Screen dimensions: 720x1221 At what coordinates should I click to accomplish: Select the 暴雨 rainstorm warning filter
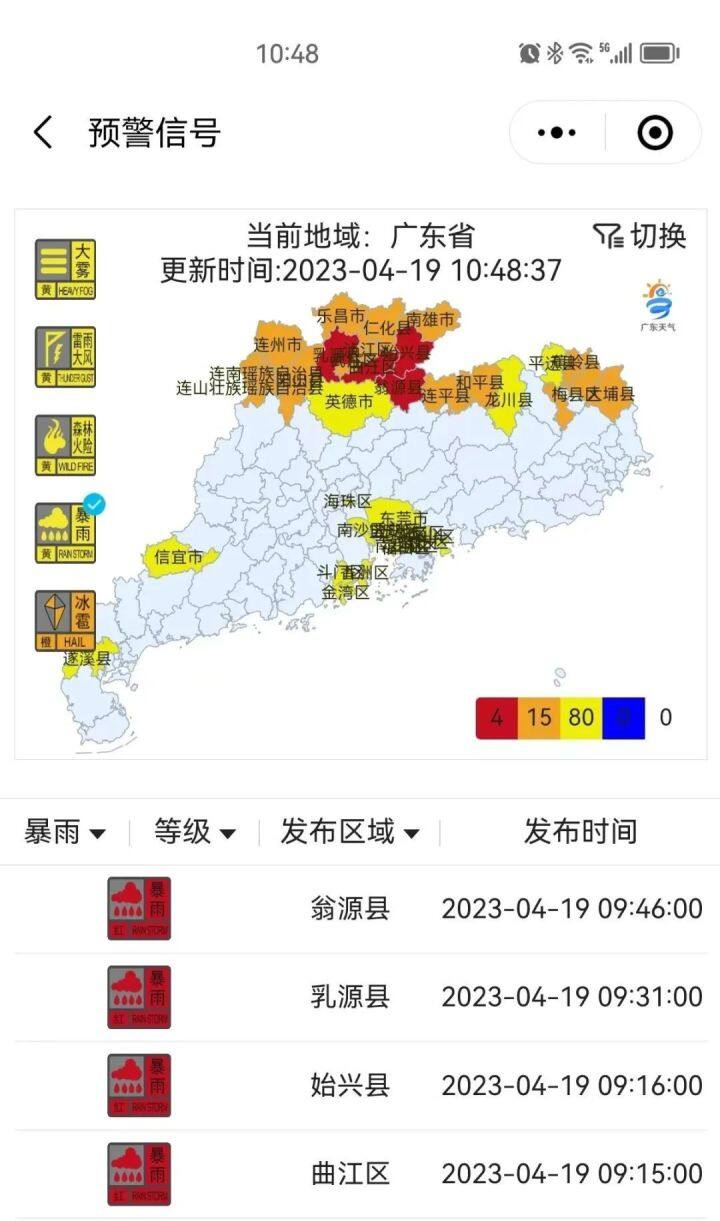tap(67, 533)
